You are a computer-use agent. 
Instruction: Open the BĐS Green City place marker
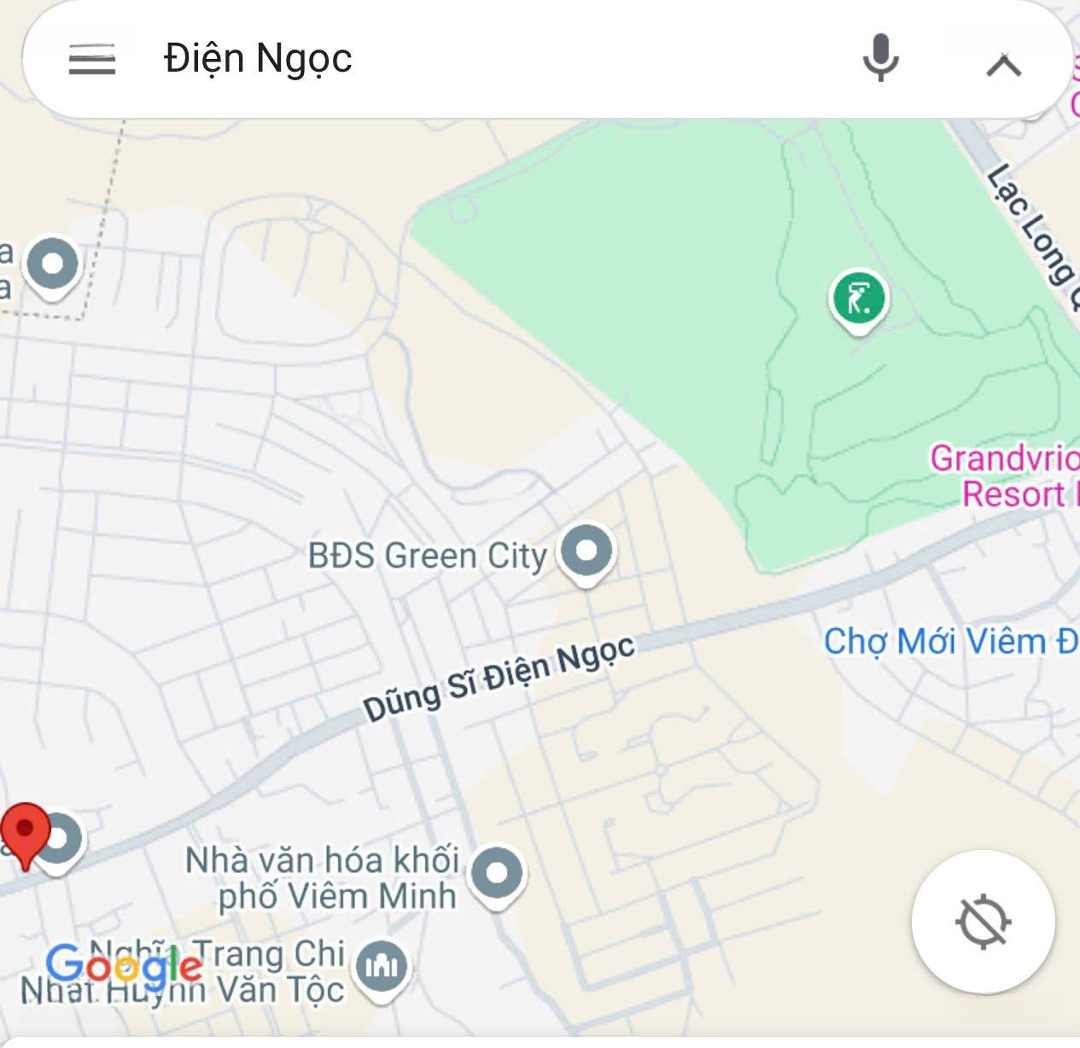pyautogui.click(x=586, y=552)
